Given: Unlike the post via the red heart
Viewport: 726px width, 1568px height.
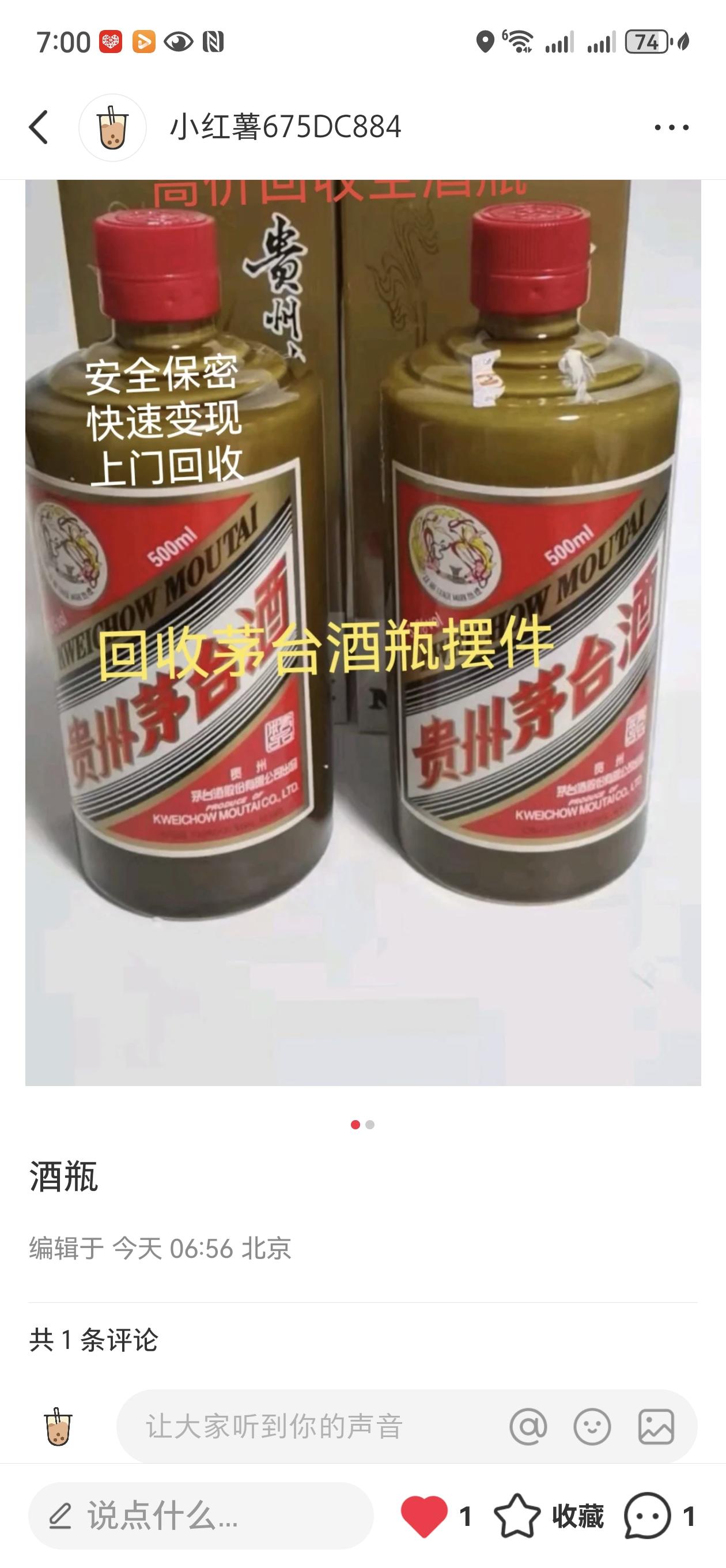Looking at the screenshot, I should (424, 1516).
